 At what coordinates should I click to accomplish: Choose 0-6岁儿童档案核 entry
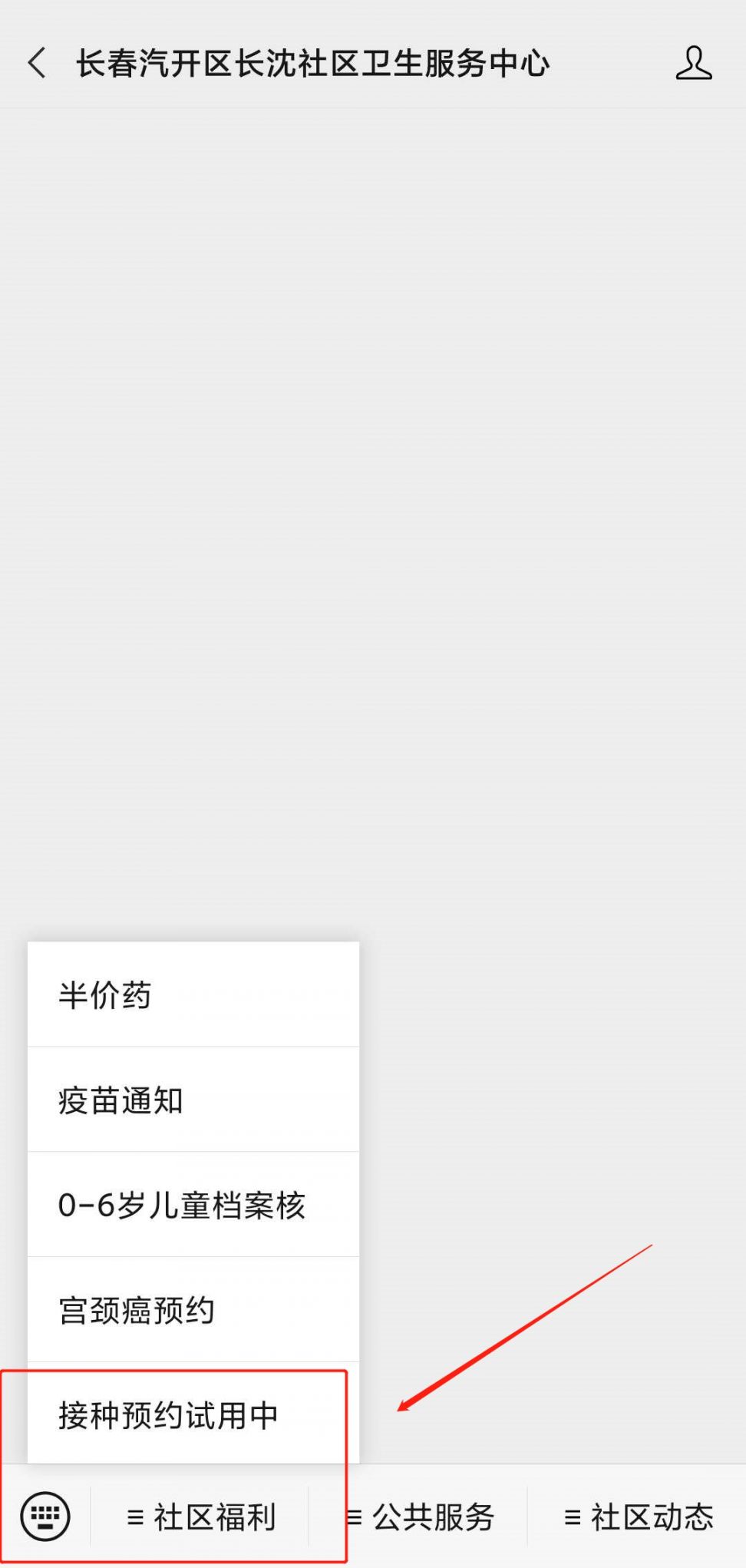click(193, 1205)
